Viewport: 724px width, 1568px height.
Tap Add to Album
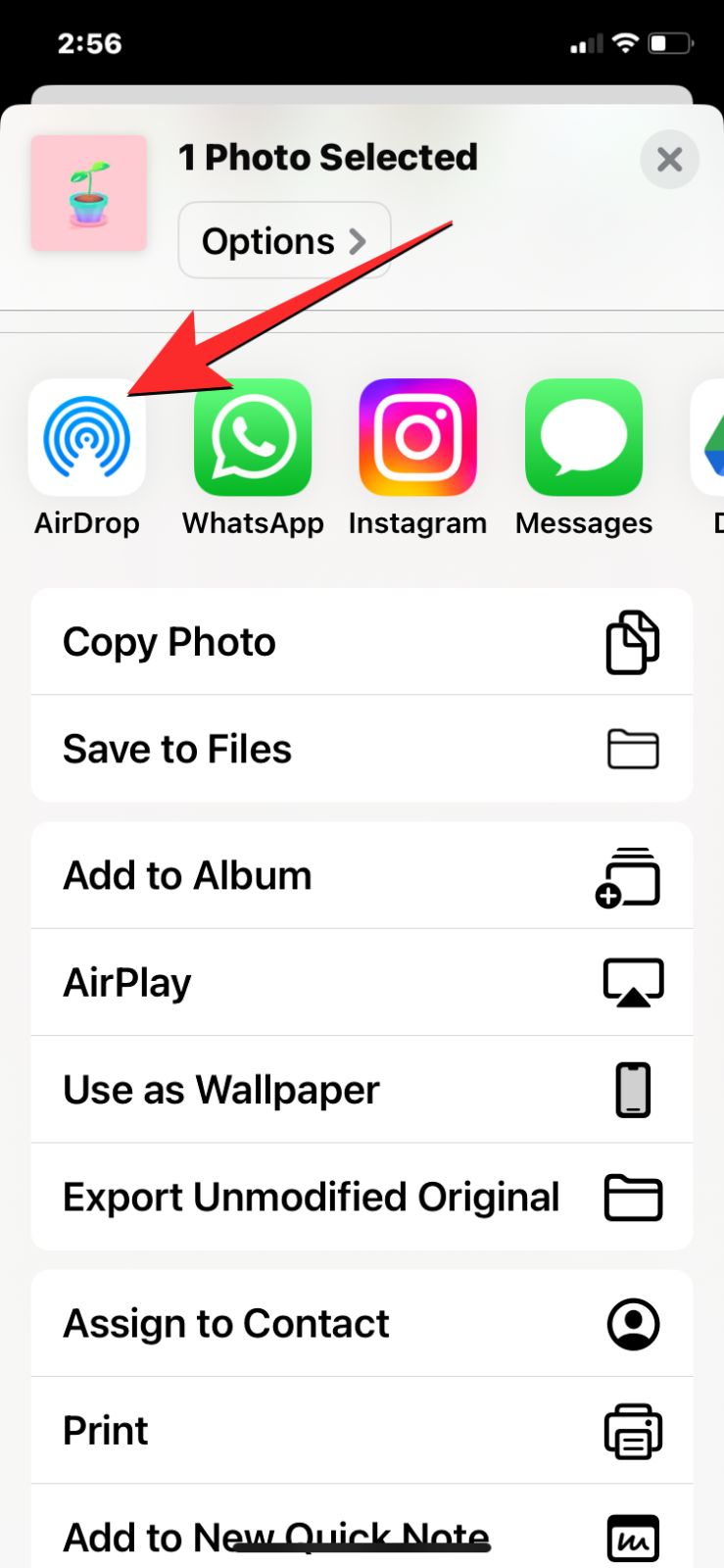coord(362,876)
